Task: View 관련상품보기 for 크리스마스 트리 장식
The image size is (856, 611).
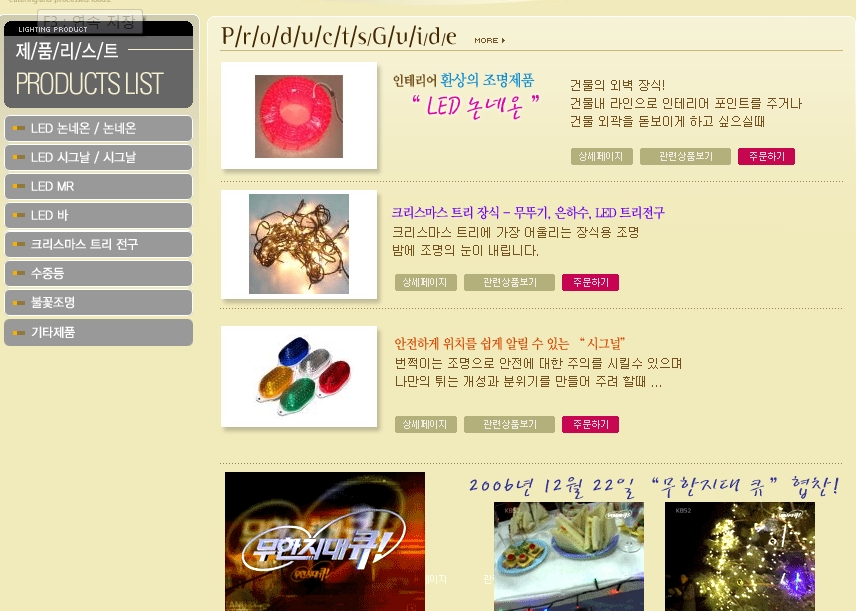Action: 509,283
